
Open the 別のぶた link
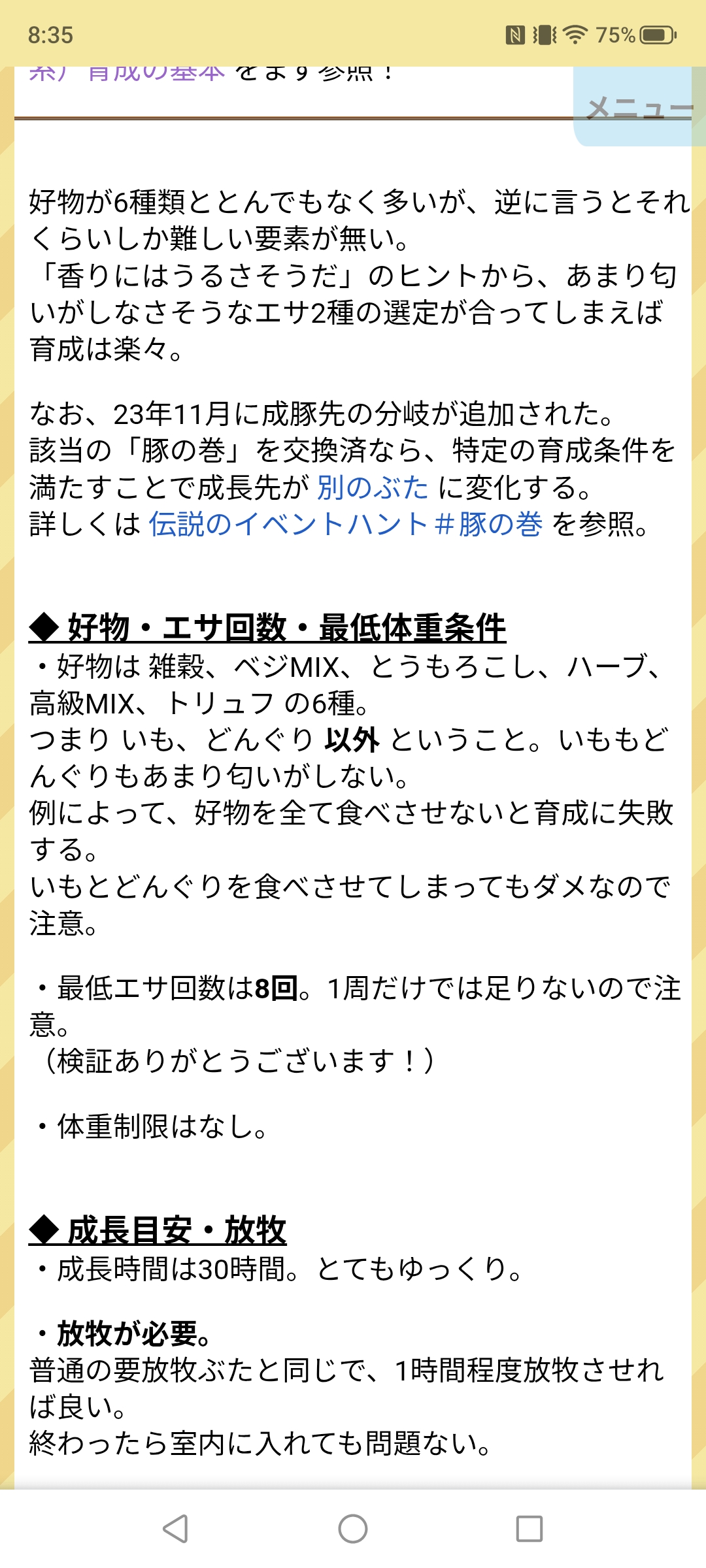pyautogui.click(x=373, y=487)
